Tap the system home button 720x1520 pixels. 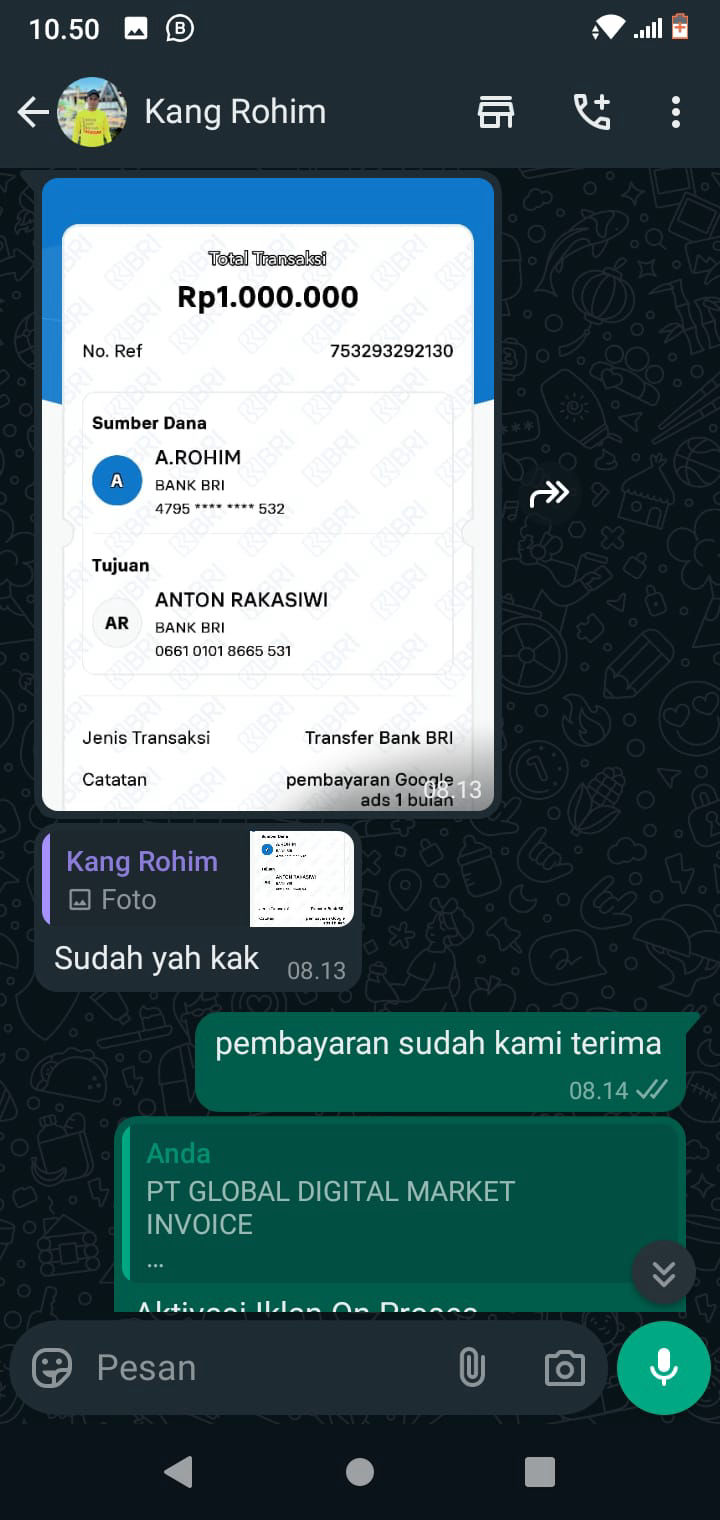359,1471
